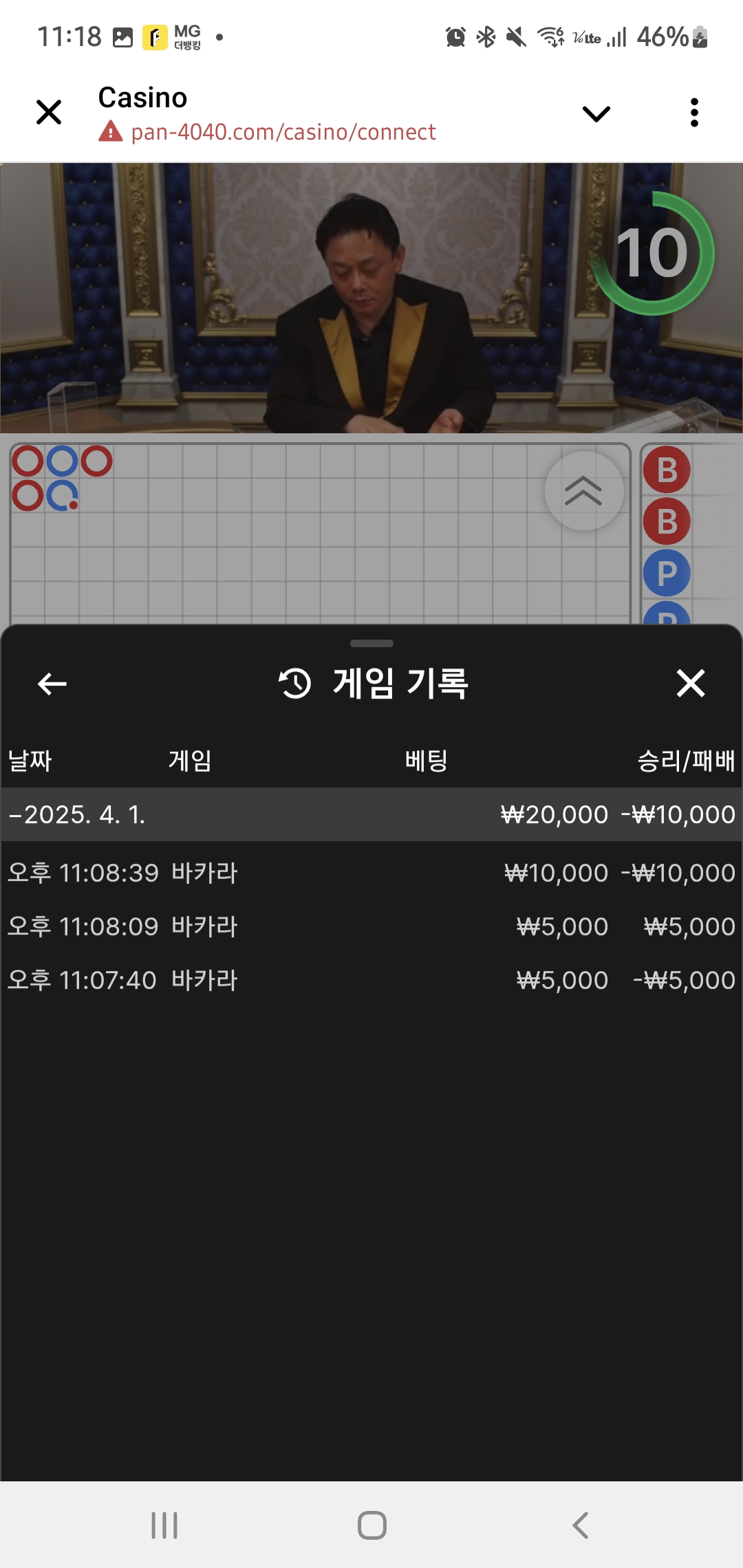Tap the system back button
Viewport: 743px width, 1568px height.
point(580,1525)
